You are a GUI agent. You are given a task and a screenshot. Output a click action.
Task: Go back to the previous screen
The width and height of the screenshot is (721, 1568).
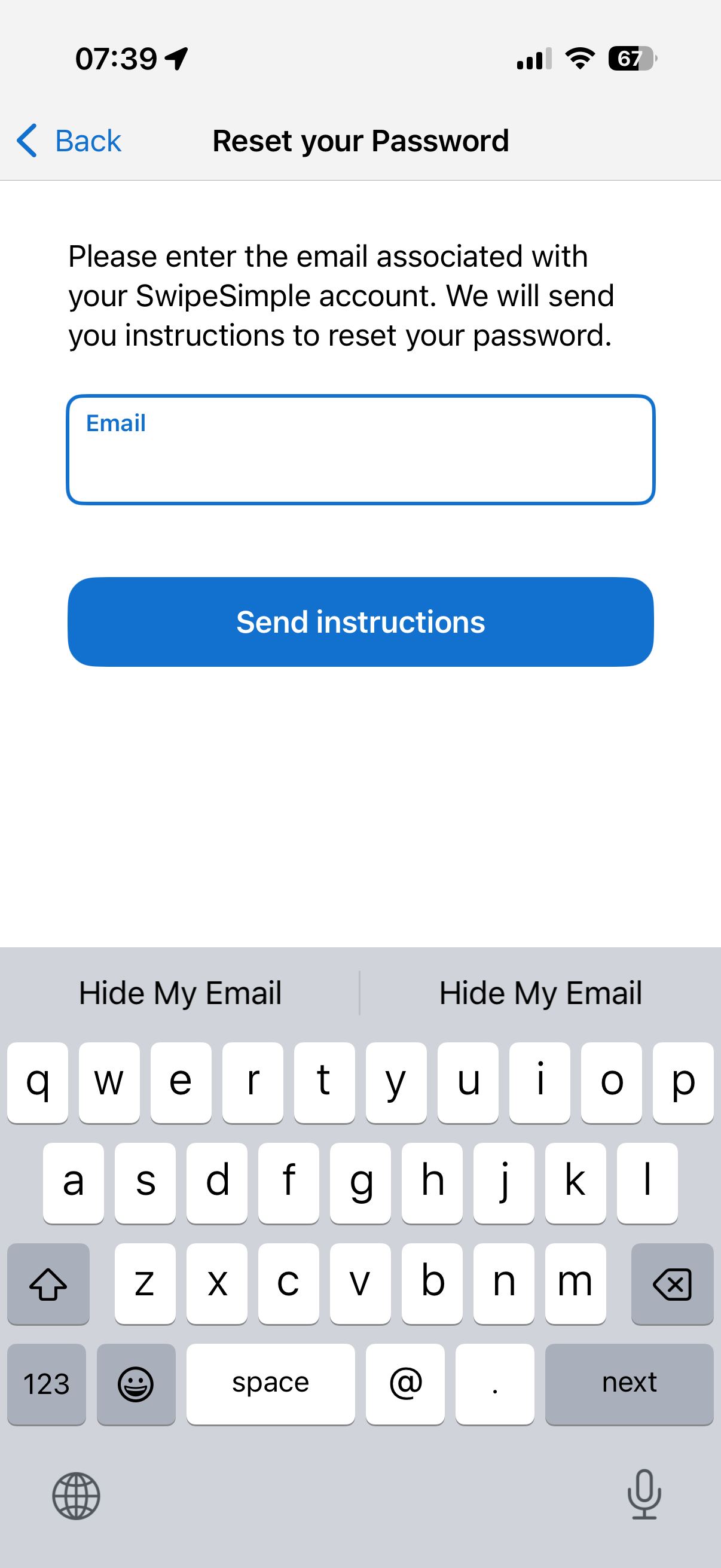pyautogui.click(x=68, y=141)
